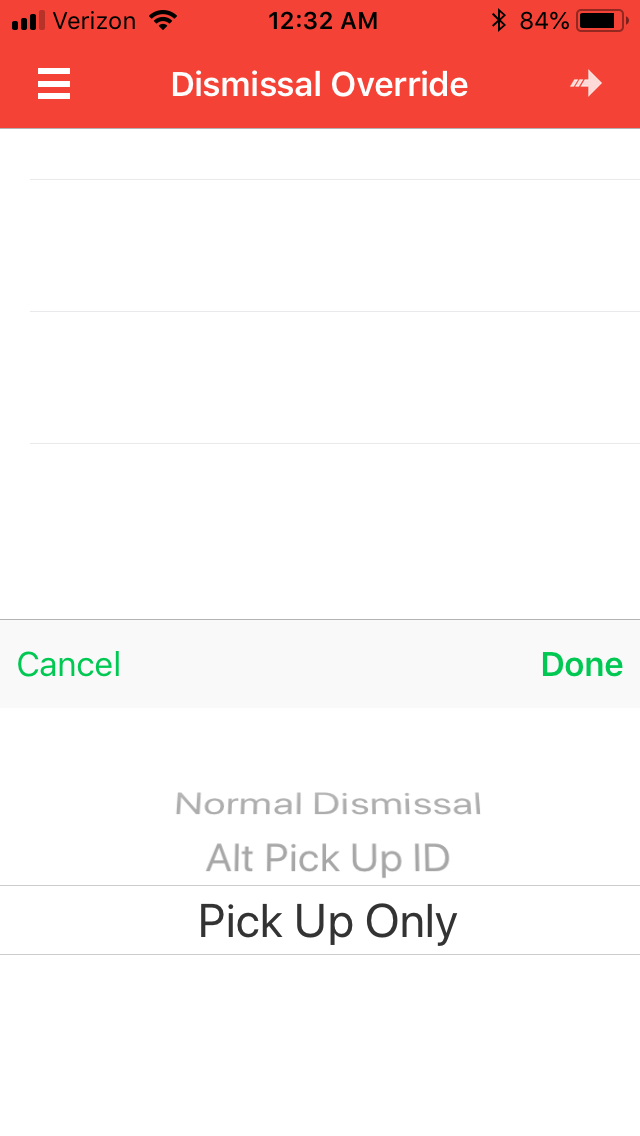The height and width of the screenshot is (1136, 640).
Task: Confirm selection with Done
Action: [x=581, y=664]
